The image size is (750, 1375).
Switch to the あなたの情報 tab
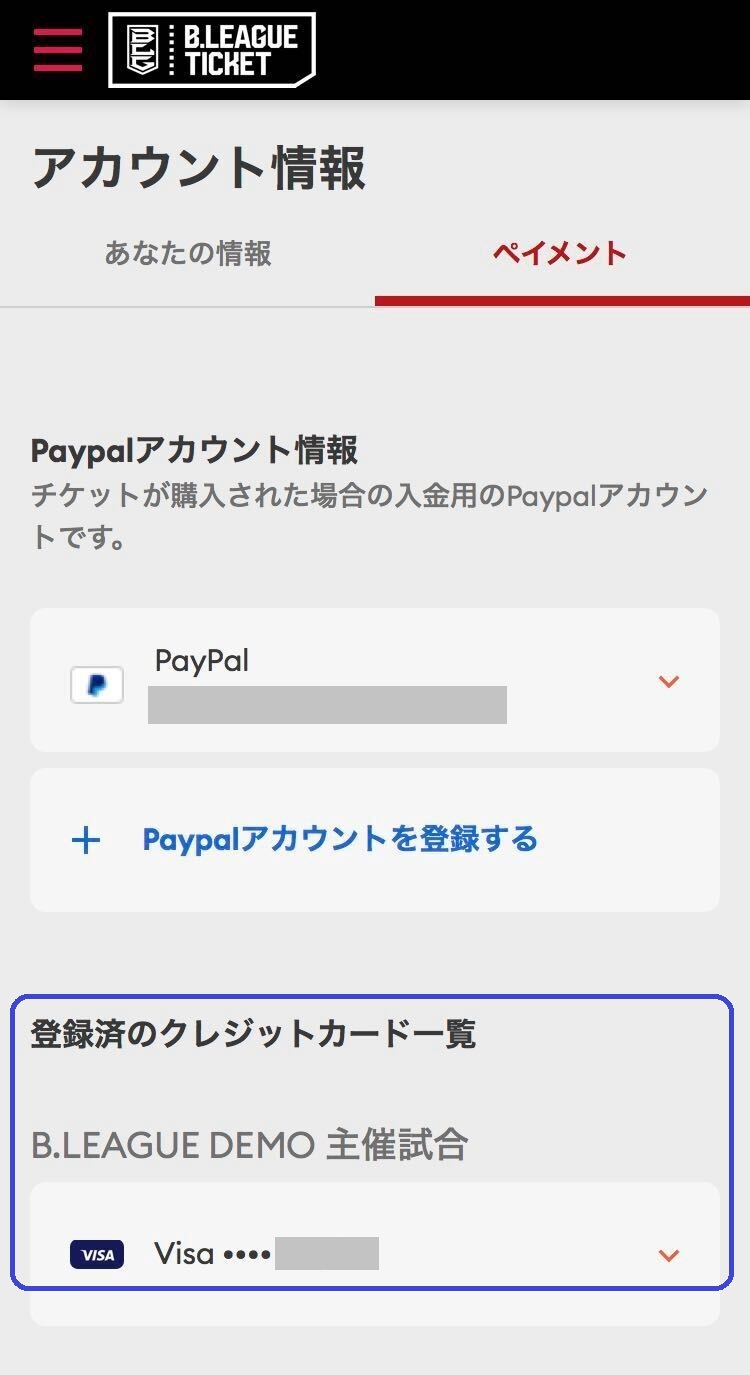click(x=188, y=254)
